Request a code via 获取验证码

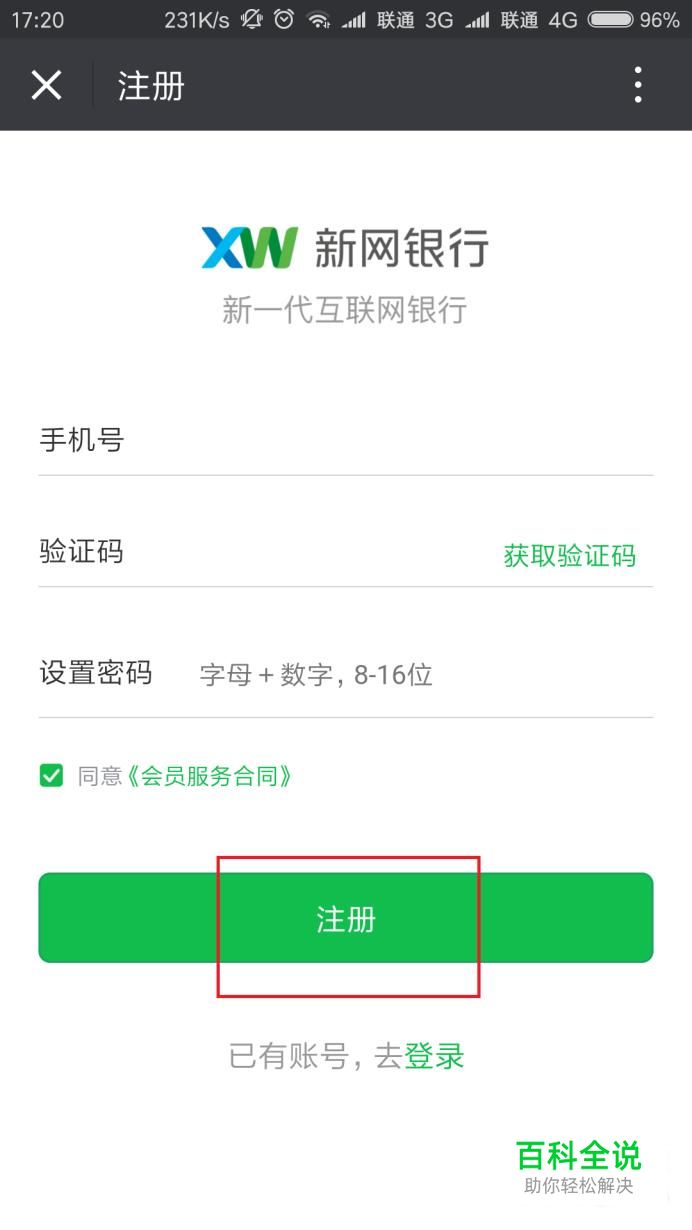[569, 556]
